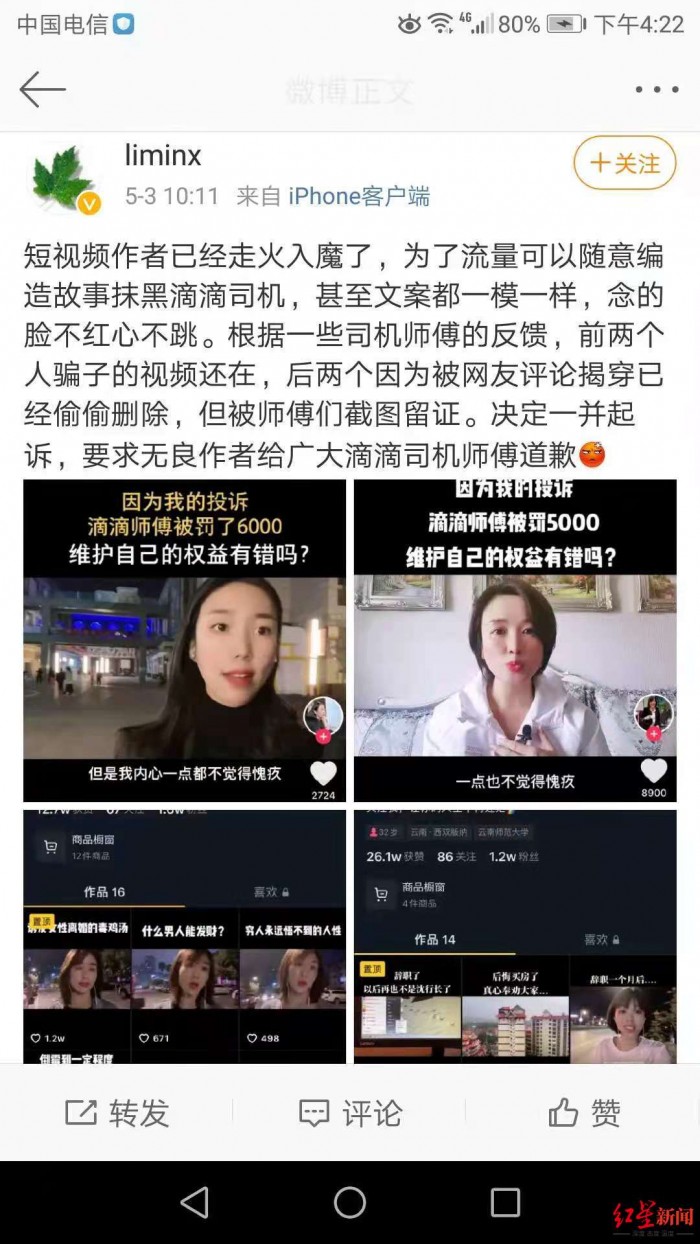Like this post with 赞
Viewport: 700px width, 1244px height.
pyautogui.click(x=584, y=1113)
